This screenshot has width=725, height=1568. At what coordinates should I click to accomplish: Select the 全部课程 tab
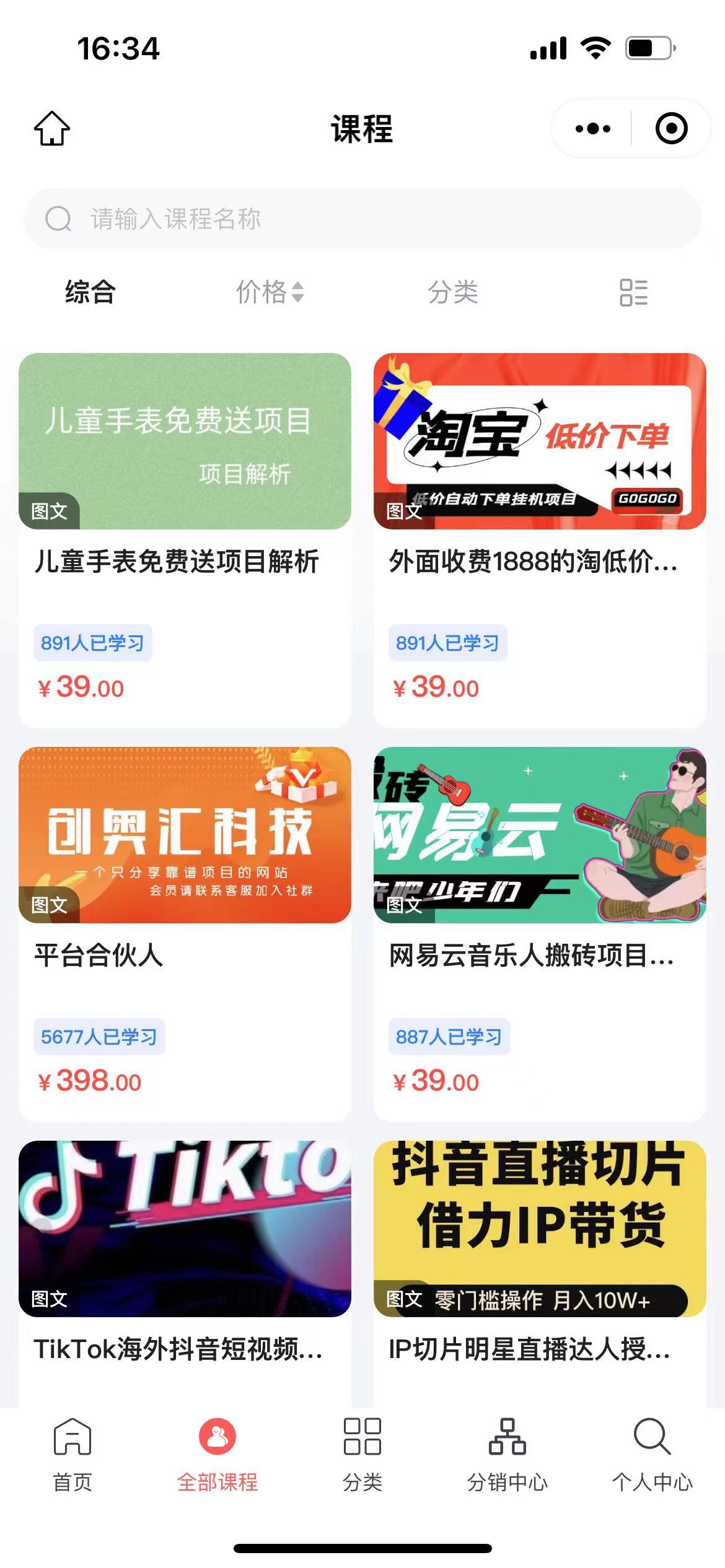[217, 1454]
